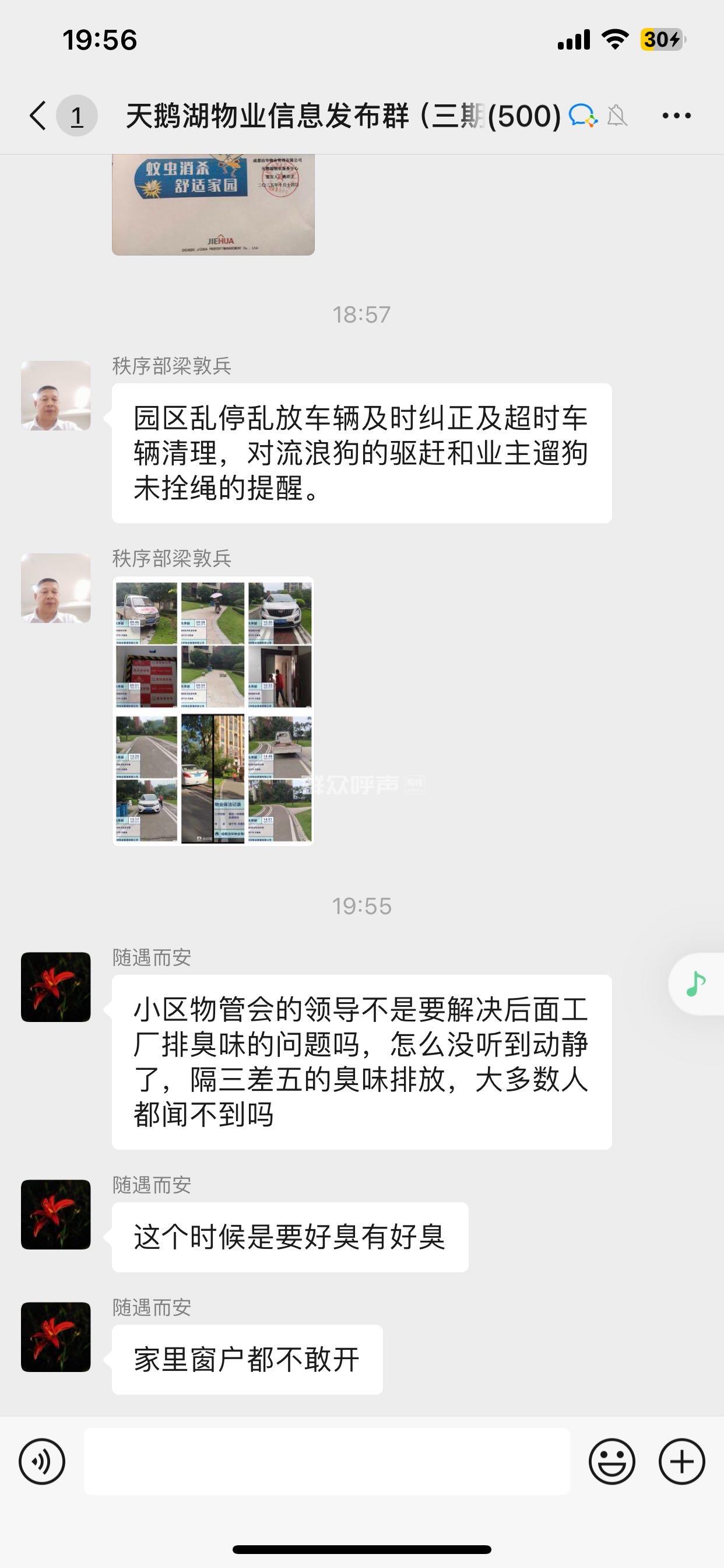Switch to voice message input
Image resolution: width=724 pixels, height=1568 pixels.
(42, 1461)
